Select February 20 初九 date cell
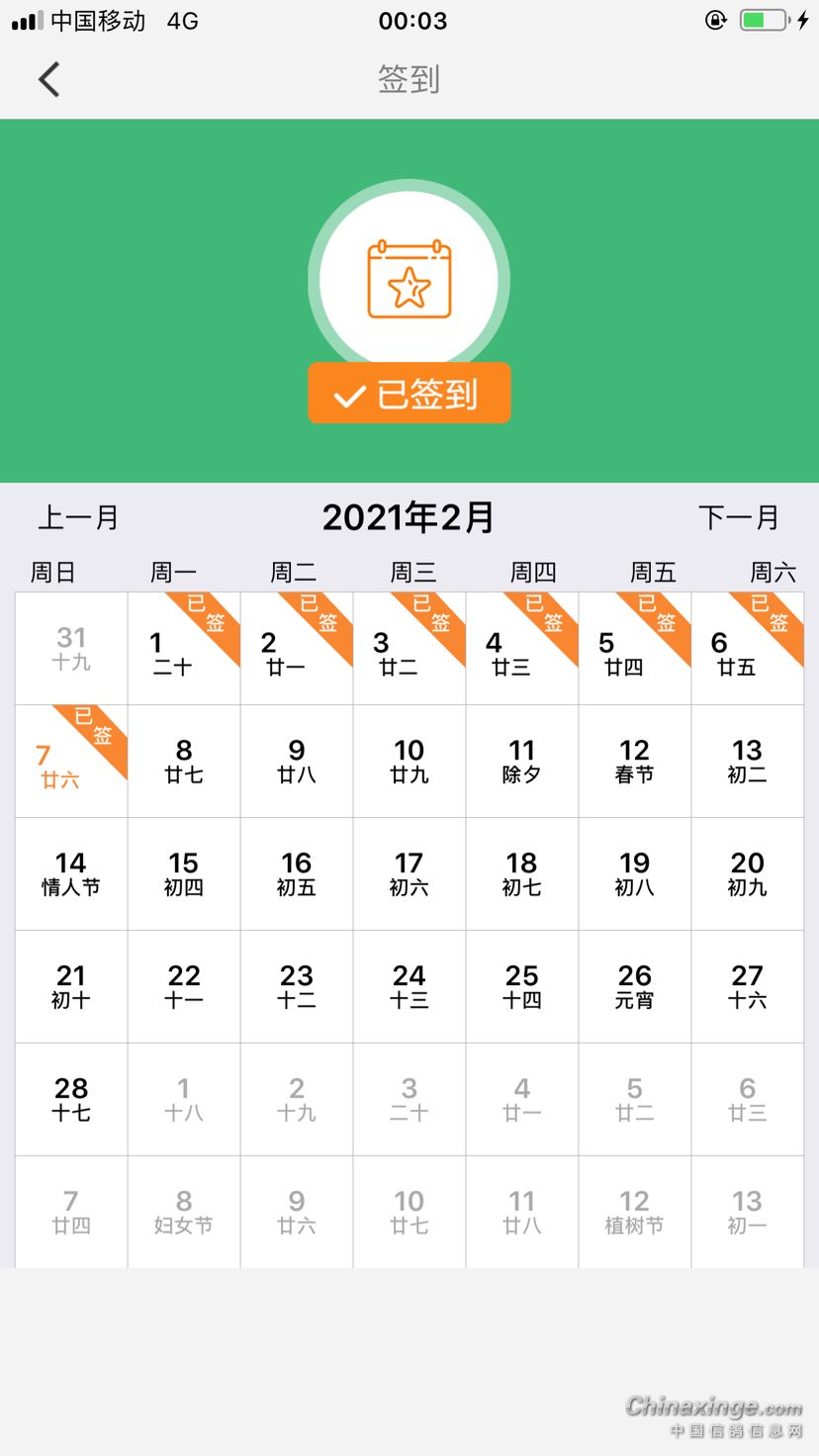This screenshot has height=1456, width=819. (747, 874)
